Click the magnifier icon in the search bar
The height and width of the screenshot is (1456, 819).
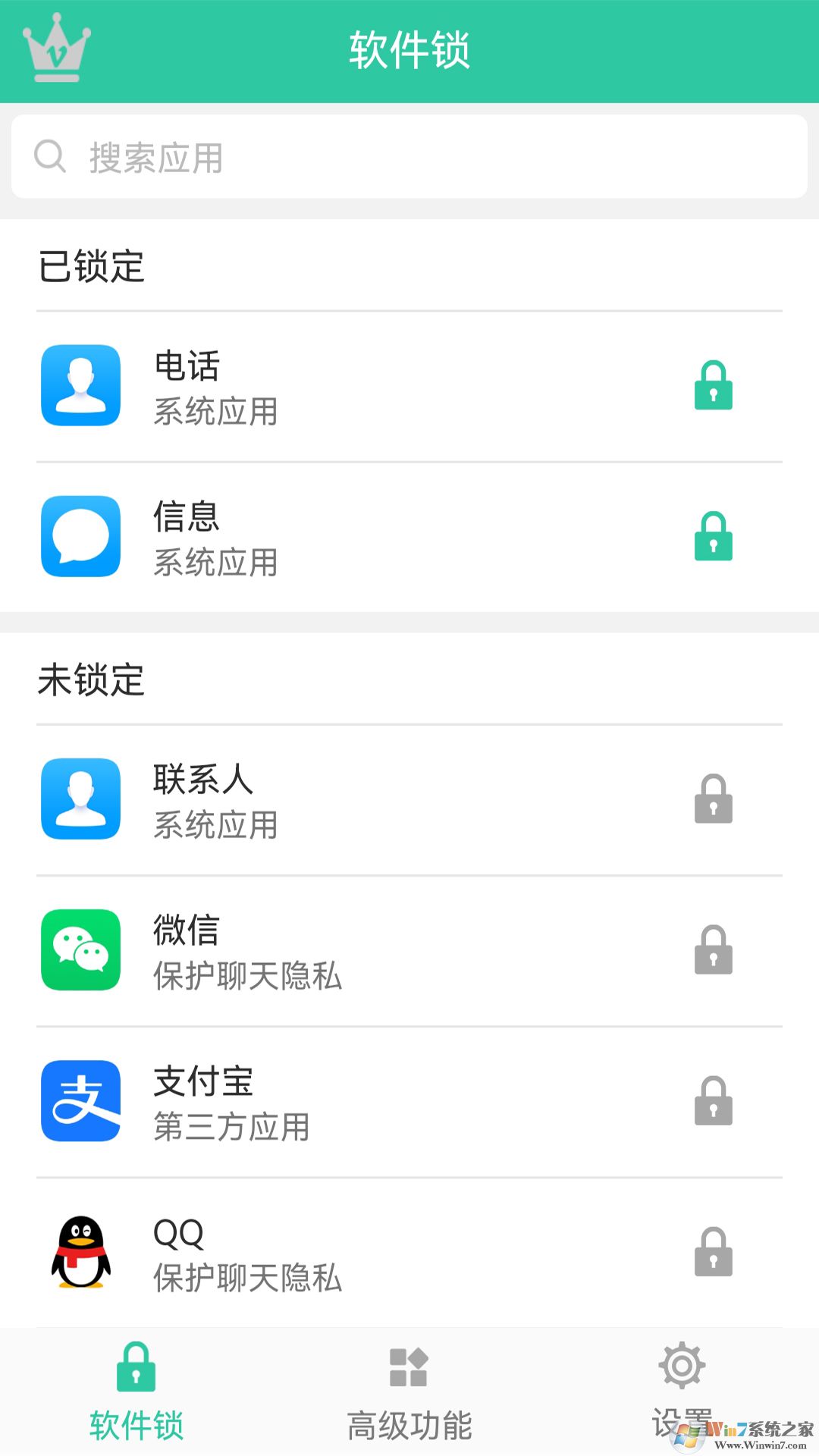tap(50, 156)
